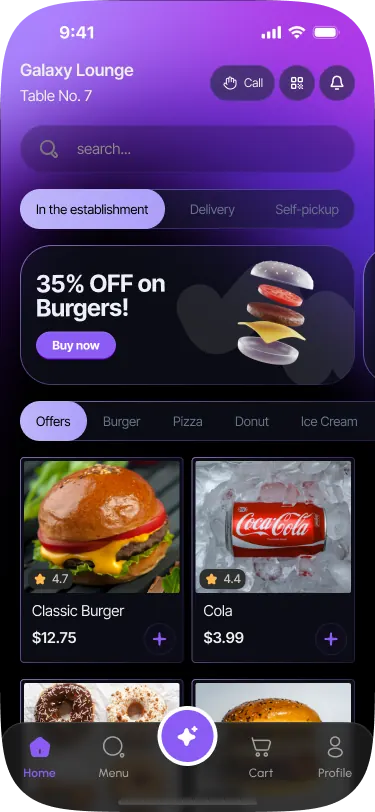Switch to Delivery mode
This screenshot has height=812, width=375.
[212, 210]
